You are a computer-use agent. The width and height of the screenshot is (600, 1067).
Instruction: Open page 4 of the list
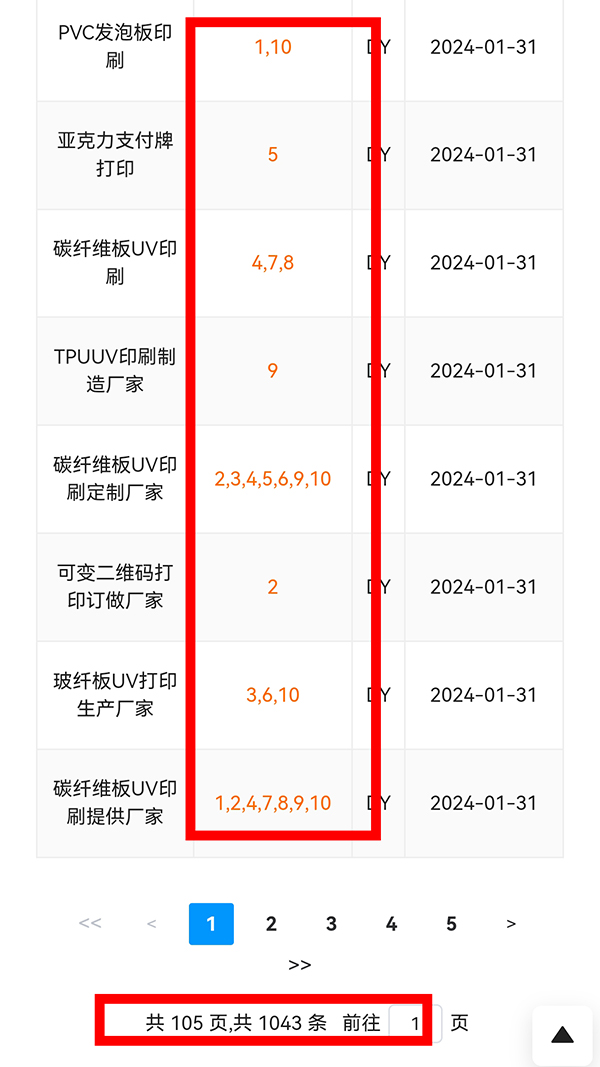click(x=391, y=924)
